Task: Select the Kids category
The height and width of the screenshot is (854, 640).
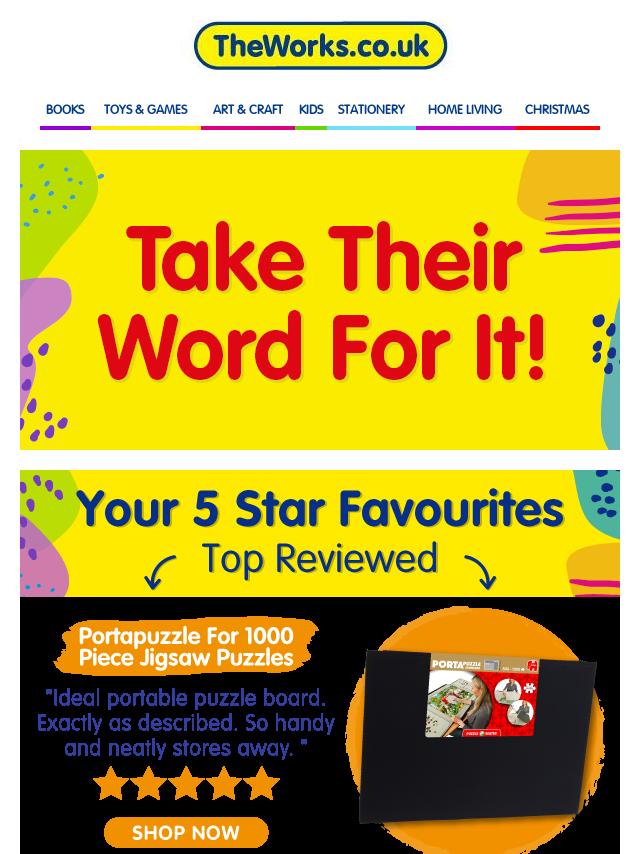Action: click(x=311, y=110)
